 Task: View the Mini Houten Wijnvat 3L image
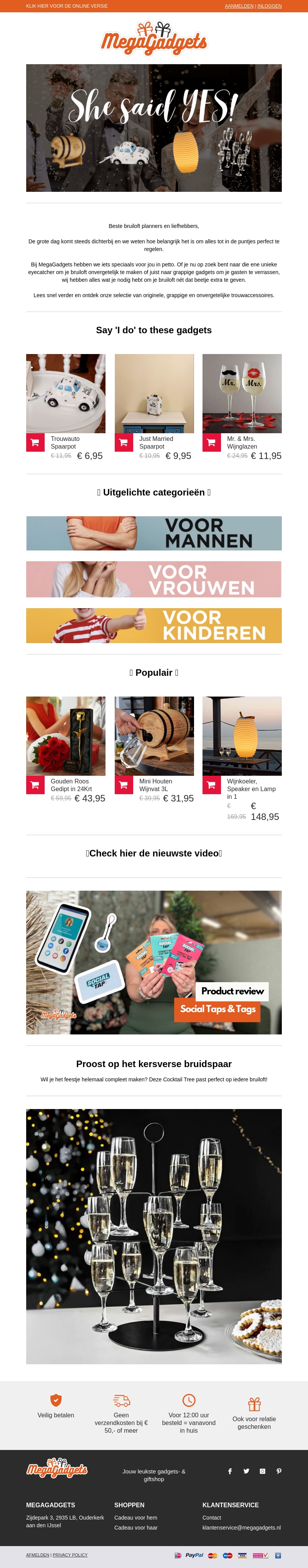tap(154, 735)
